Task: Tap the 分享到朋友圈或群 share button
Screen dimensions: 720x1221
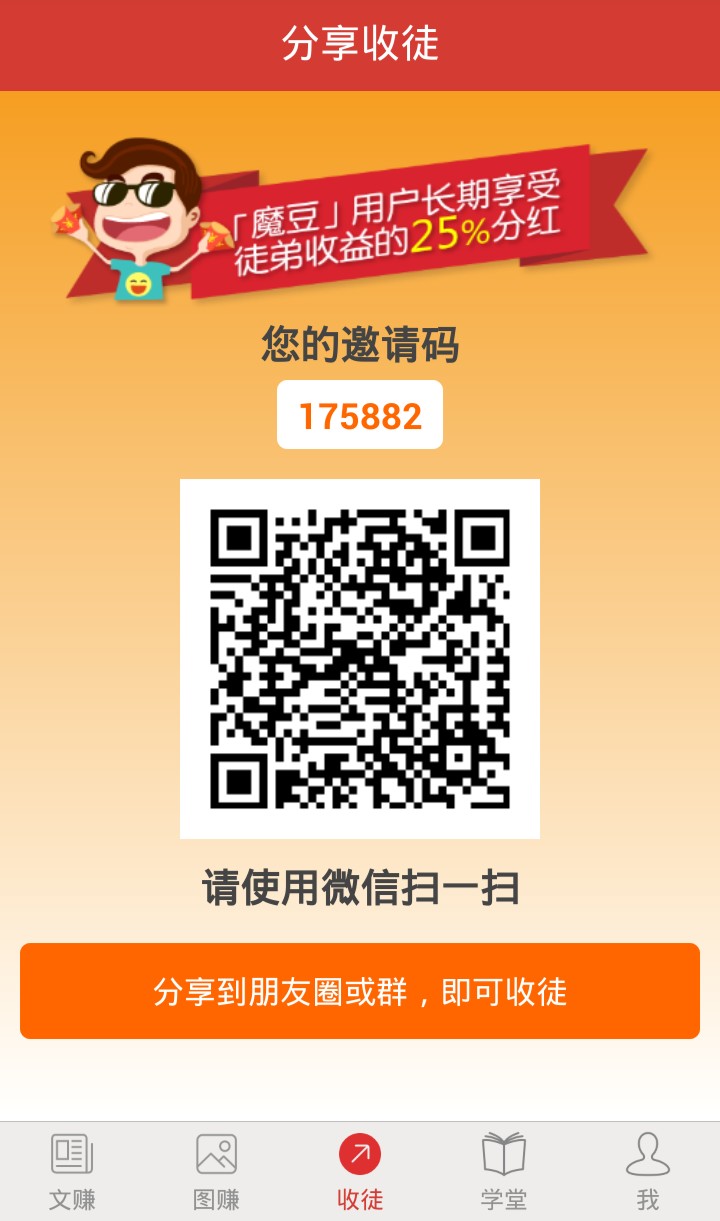Action: tap(360, 991)
